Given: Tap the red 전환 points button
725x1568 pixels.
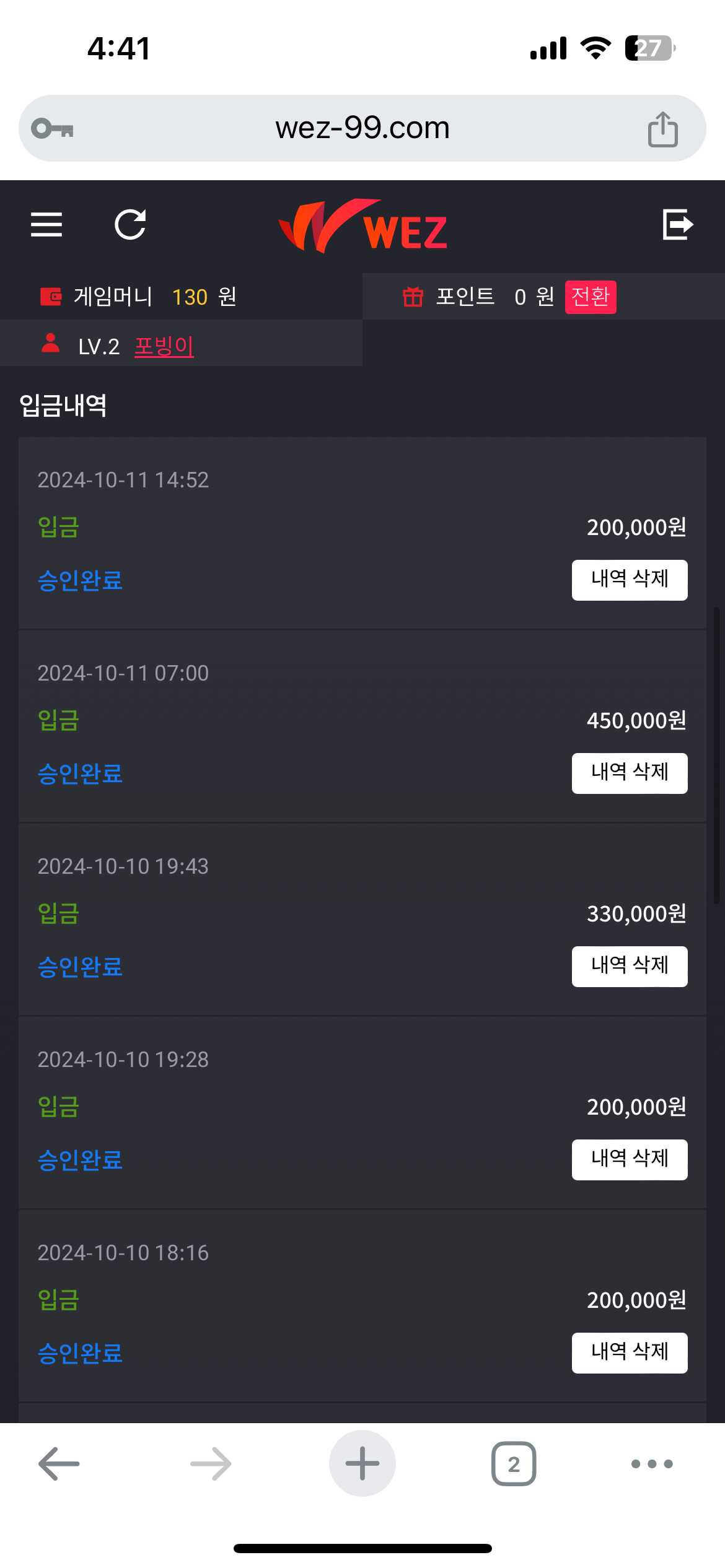Looking at the screenshot, I should click(590, 297).
